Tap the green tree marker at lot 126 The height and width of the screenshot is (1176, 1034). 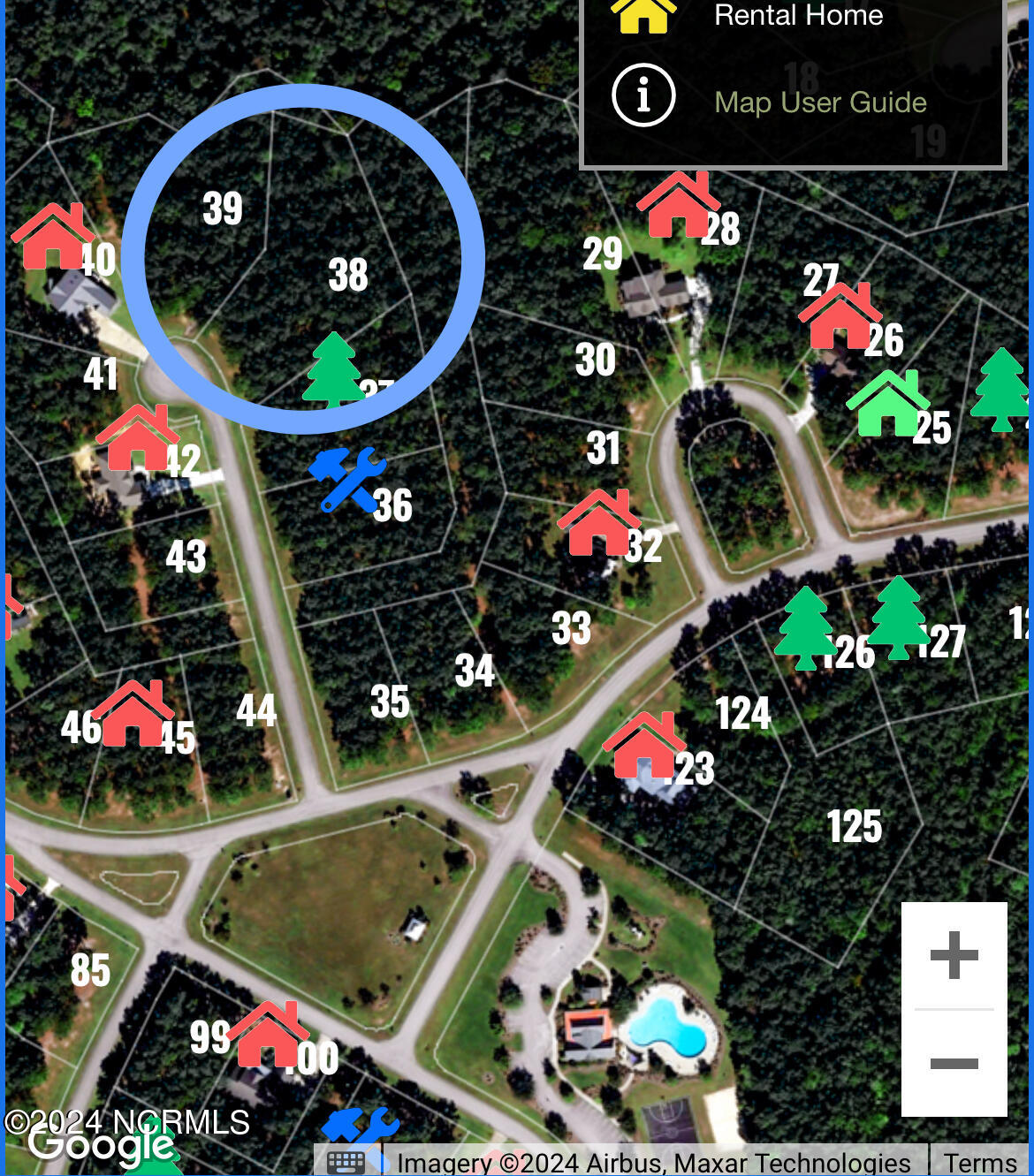pyautogui.click(x=805, y=627)
